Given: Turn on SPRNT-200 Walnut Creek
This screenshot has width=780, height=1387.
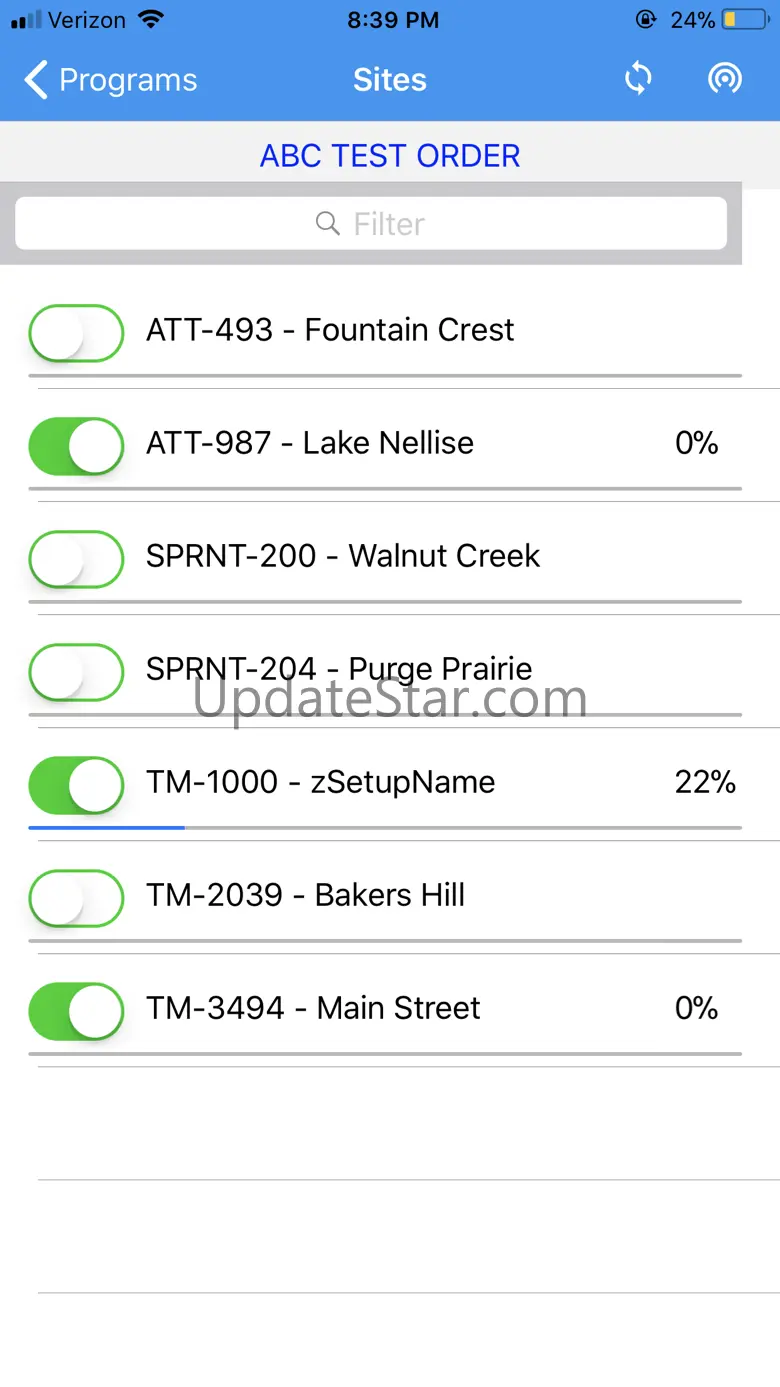Looking at the screenshot, I should [x=76, y=558].
